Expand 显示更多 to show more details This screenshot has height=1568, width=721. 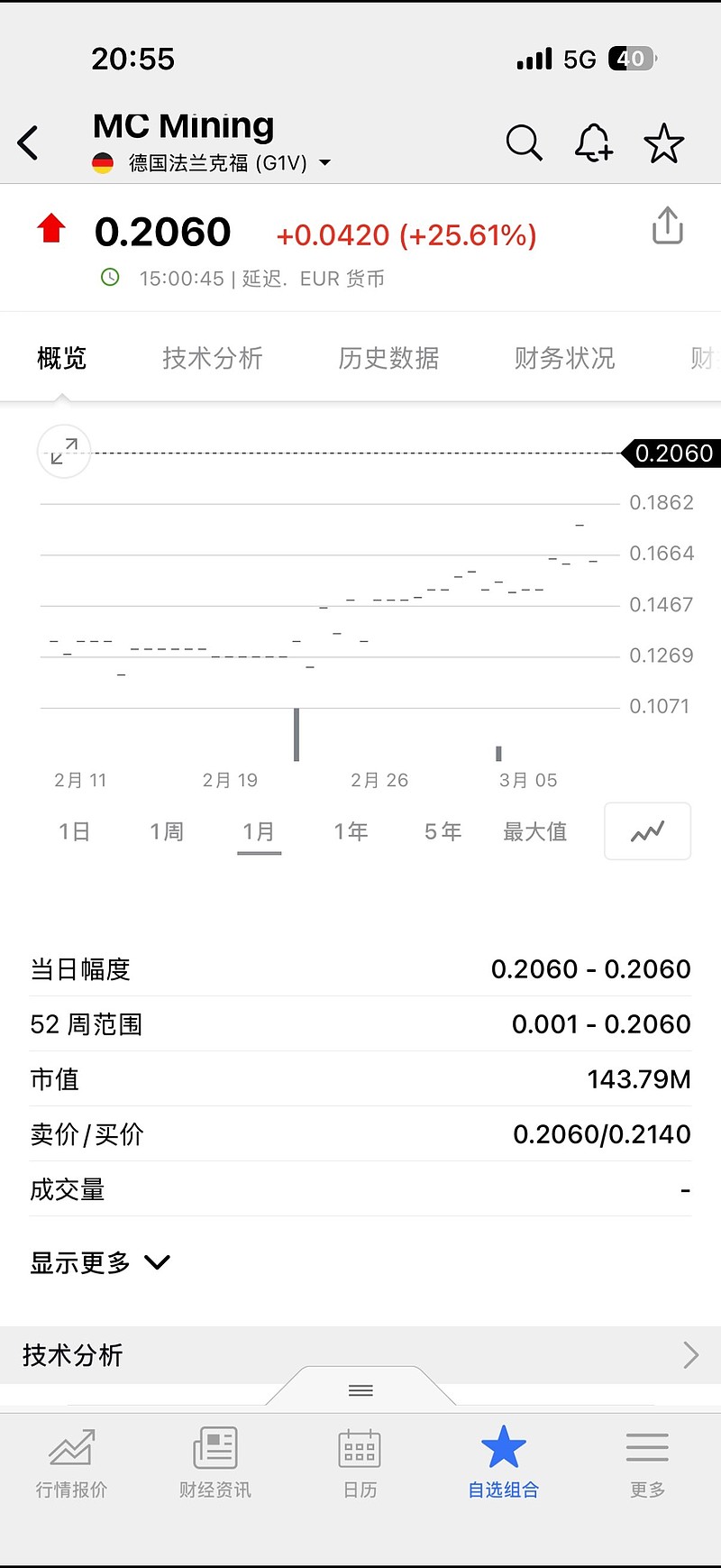[101, 1261]
